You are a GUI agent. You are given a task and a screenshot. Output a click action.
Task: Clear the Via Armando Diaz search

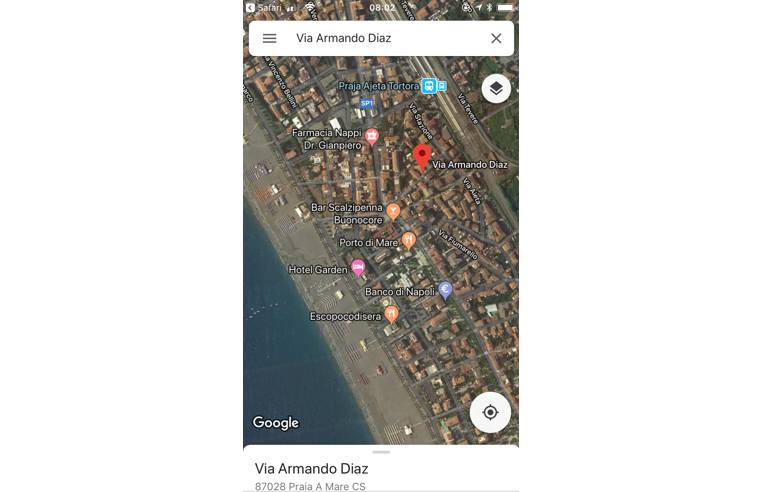click(x=496, y=39)
